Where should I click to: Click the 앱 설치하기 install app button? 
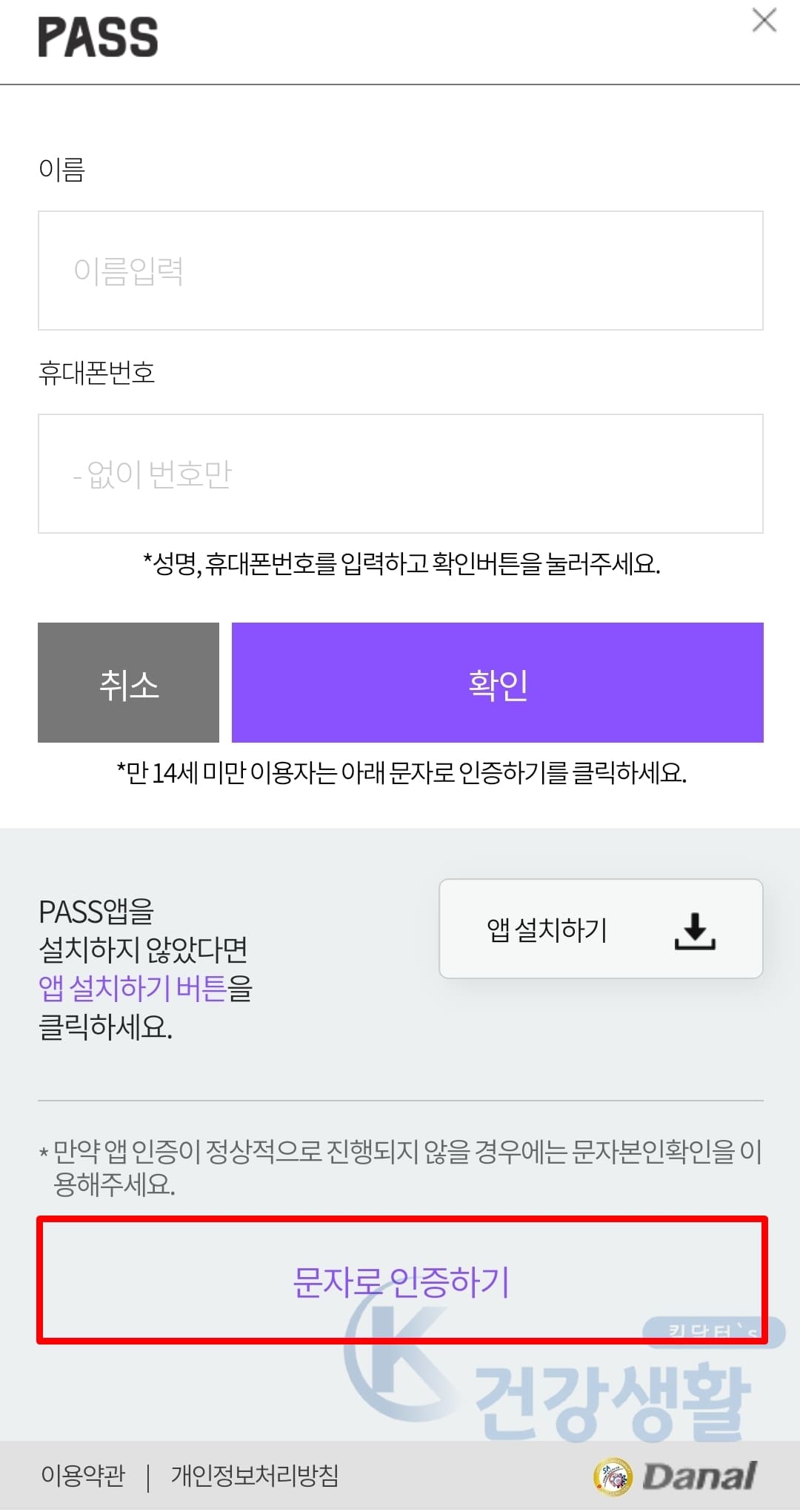(601, 928)
